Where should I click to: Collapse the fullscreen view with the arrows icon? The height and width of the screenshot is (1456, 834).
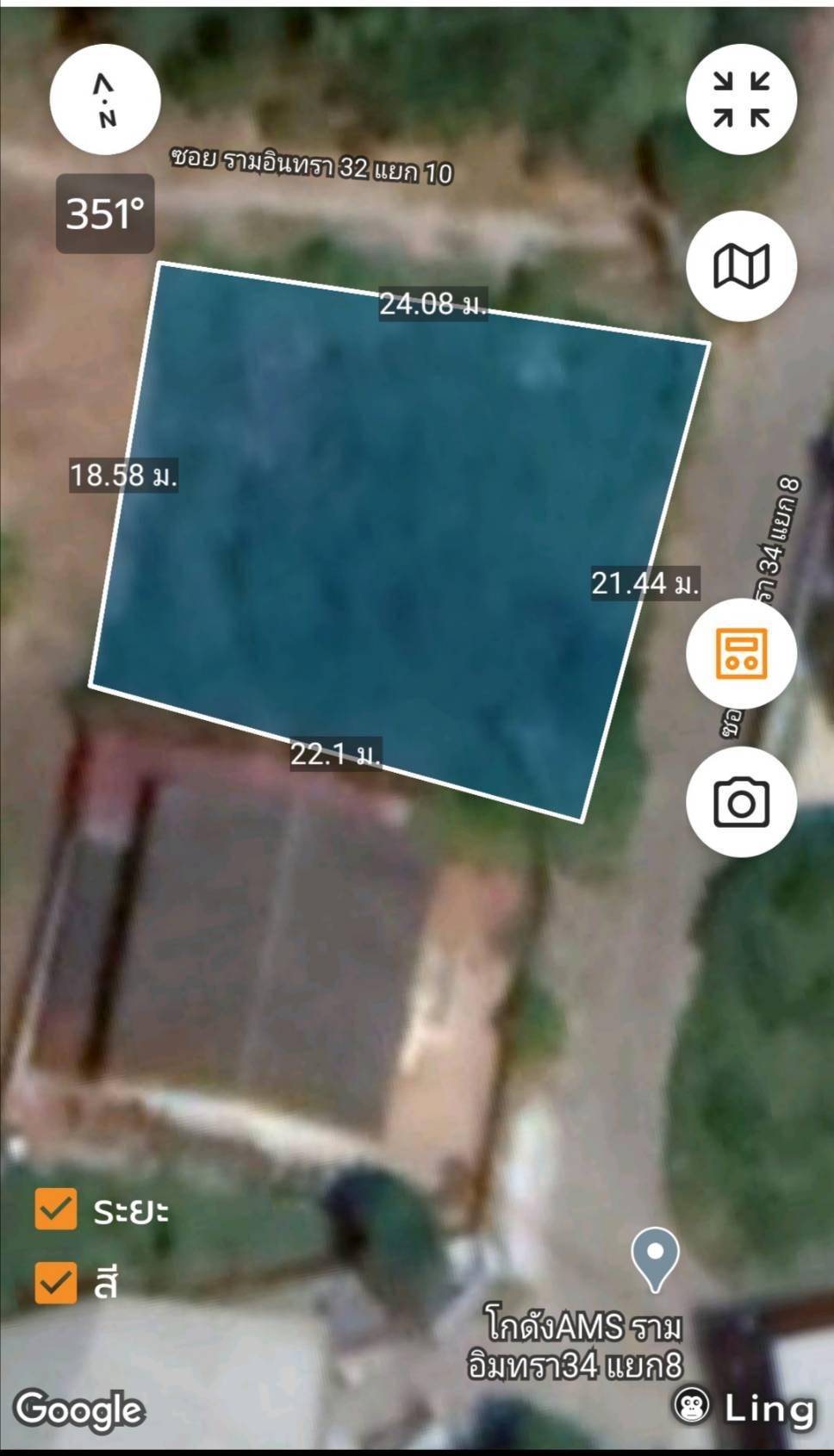coord(741,100)
